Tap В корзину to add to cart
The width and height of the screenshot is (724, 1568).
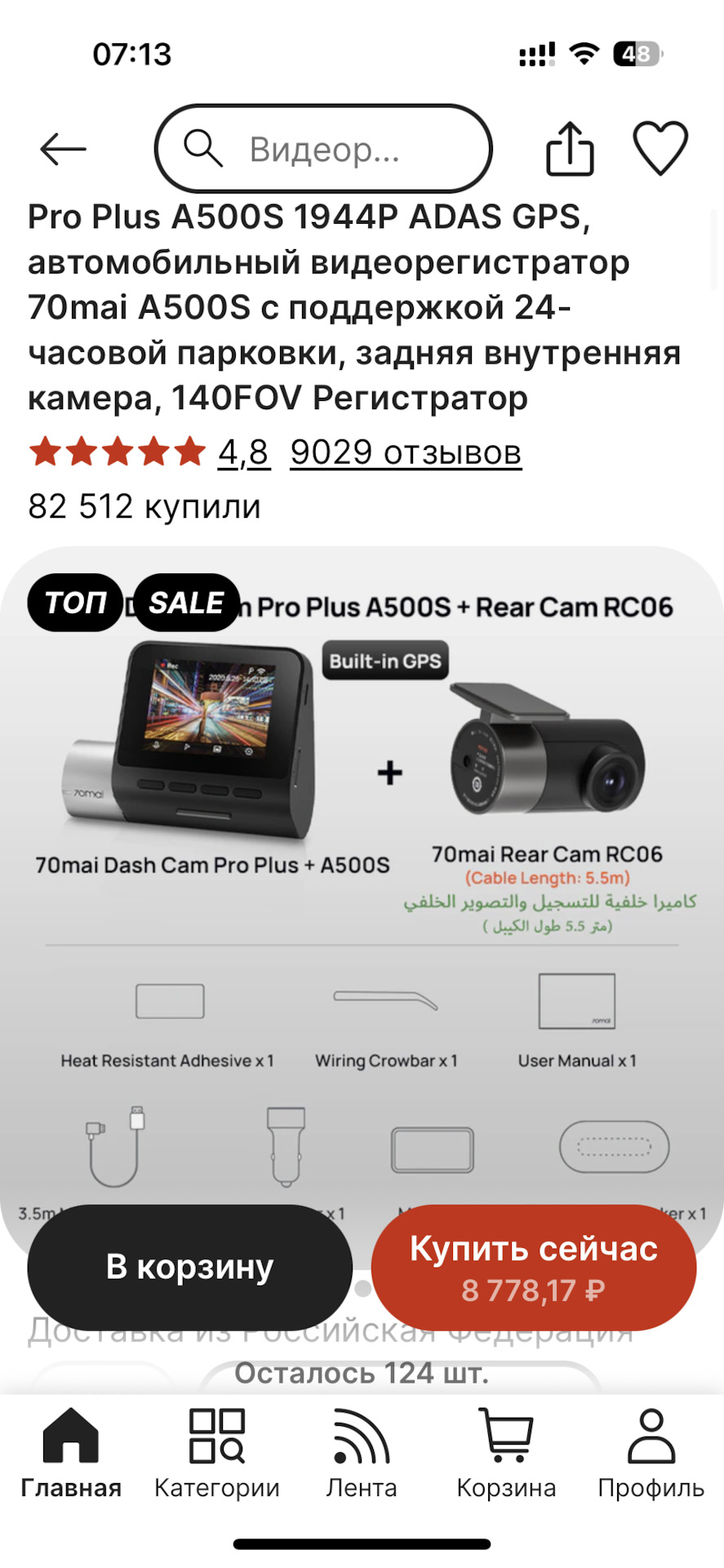(189, 1267)
